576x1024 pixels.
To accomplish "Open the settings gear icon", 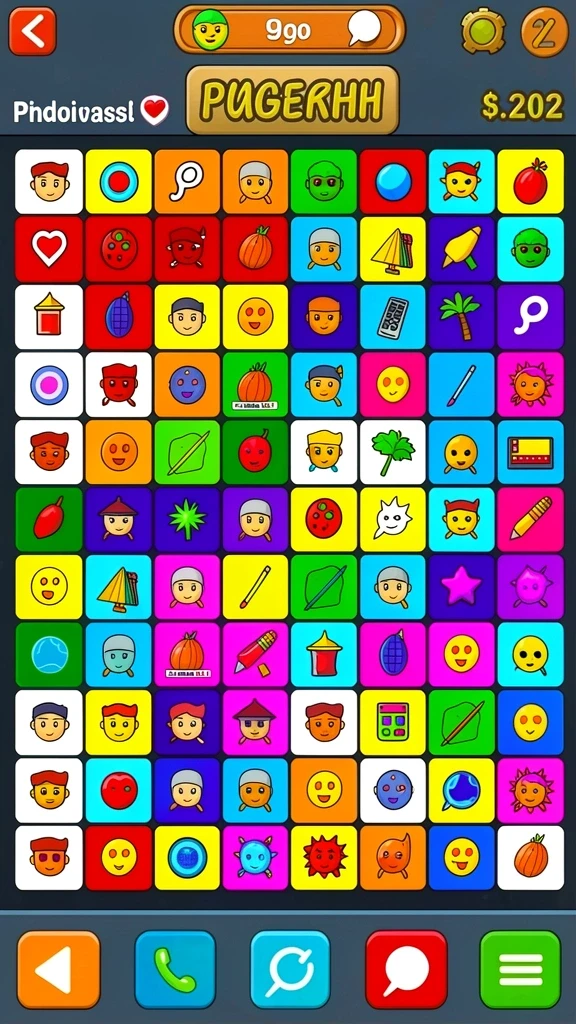I will [483, 30].
